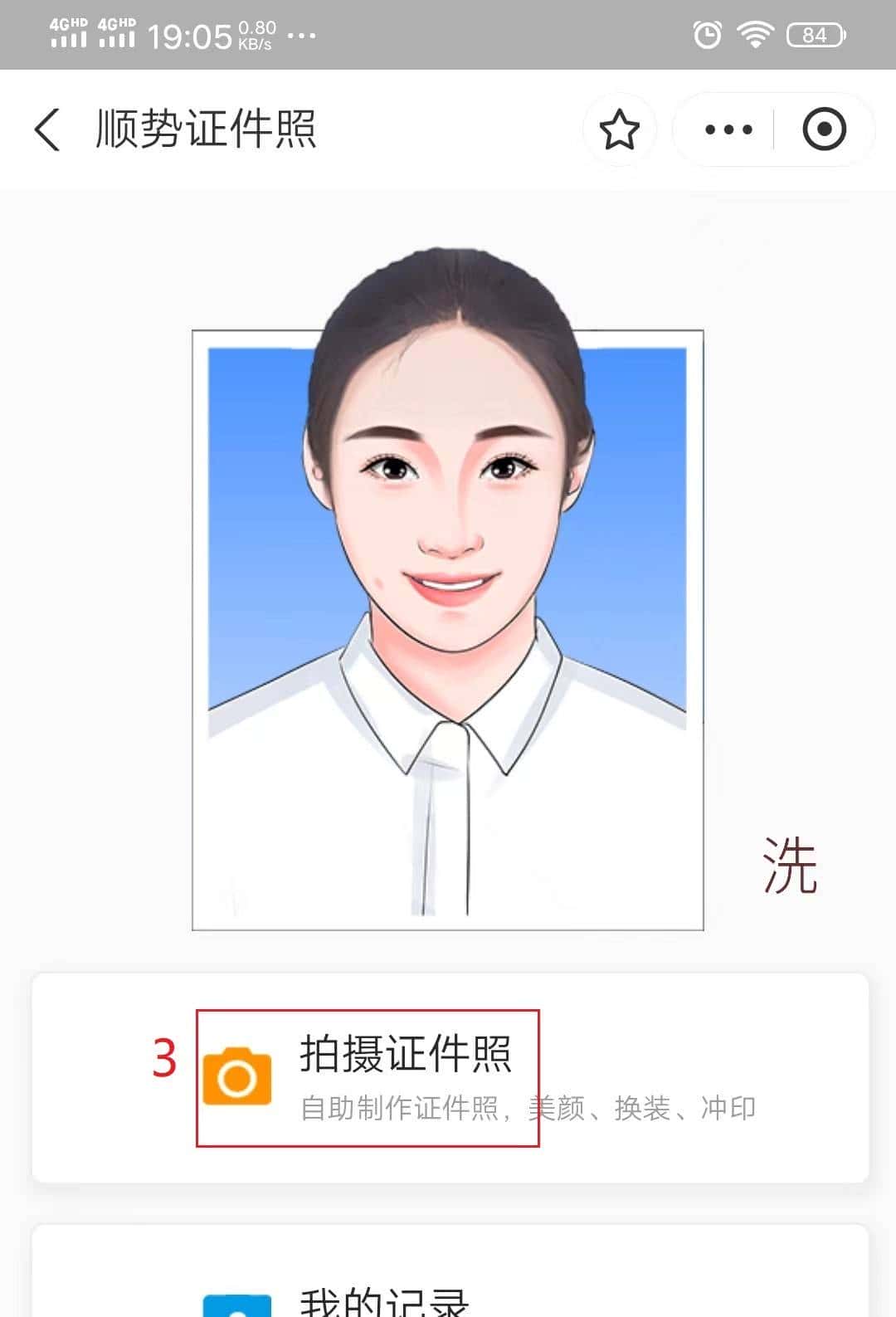Click the back arrow in the title bar
This screenshot has width=896, height=1317.
(x=47, y=130)
